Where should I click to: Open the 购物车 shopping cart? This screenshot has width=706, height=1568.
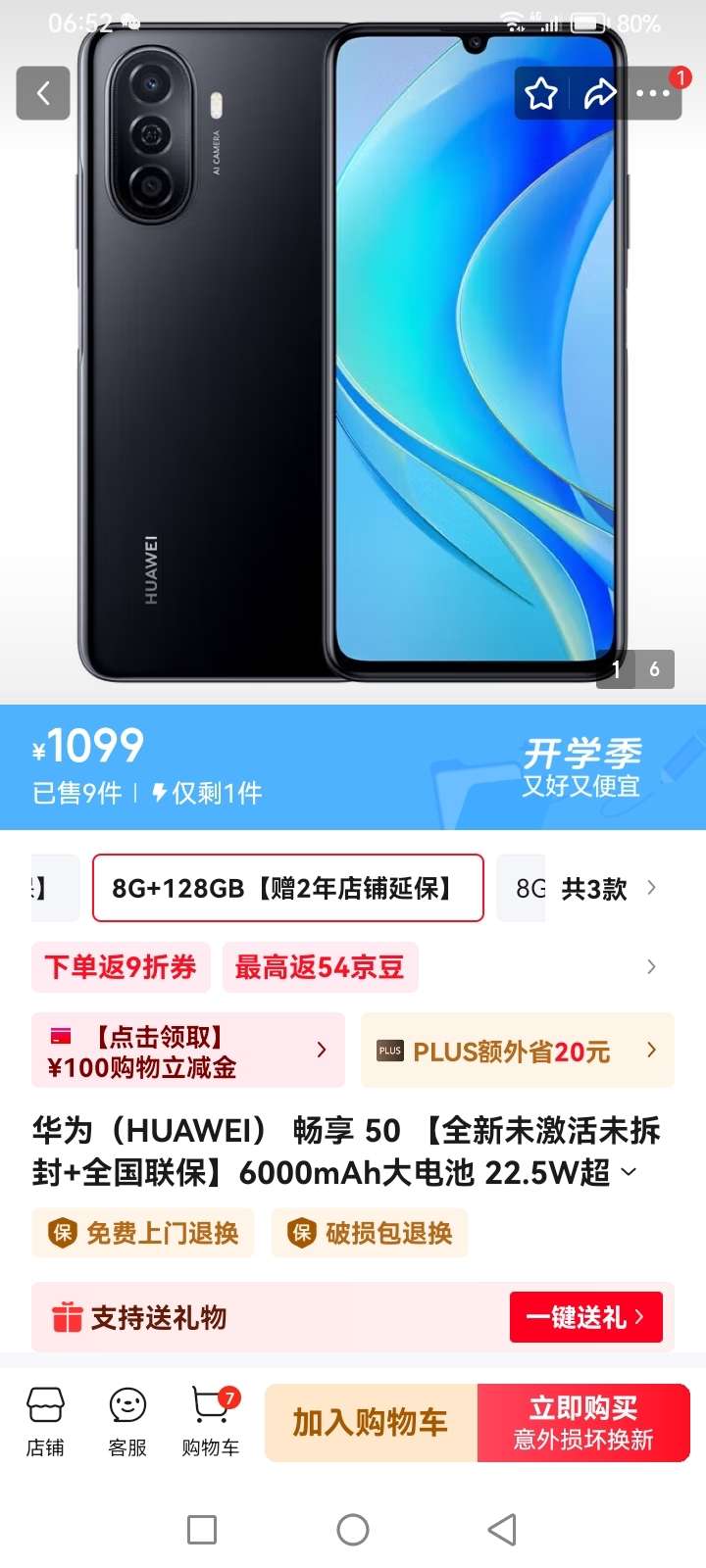pyautogui.click(x=211, y=1421)
